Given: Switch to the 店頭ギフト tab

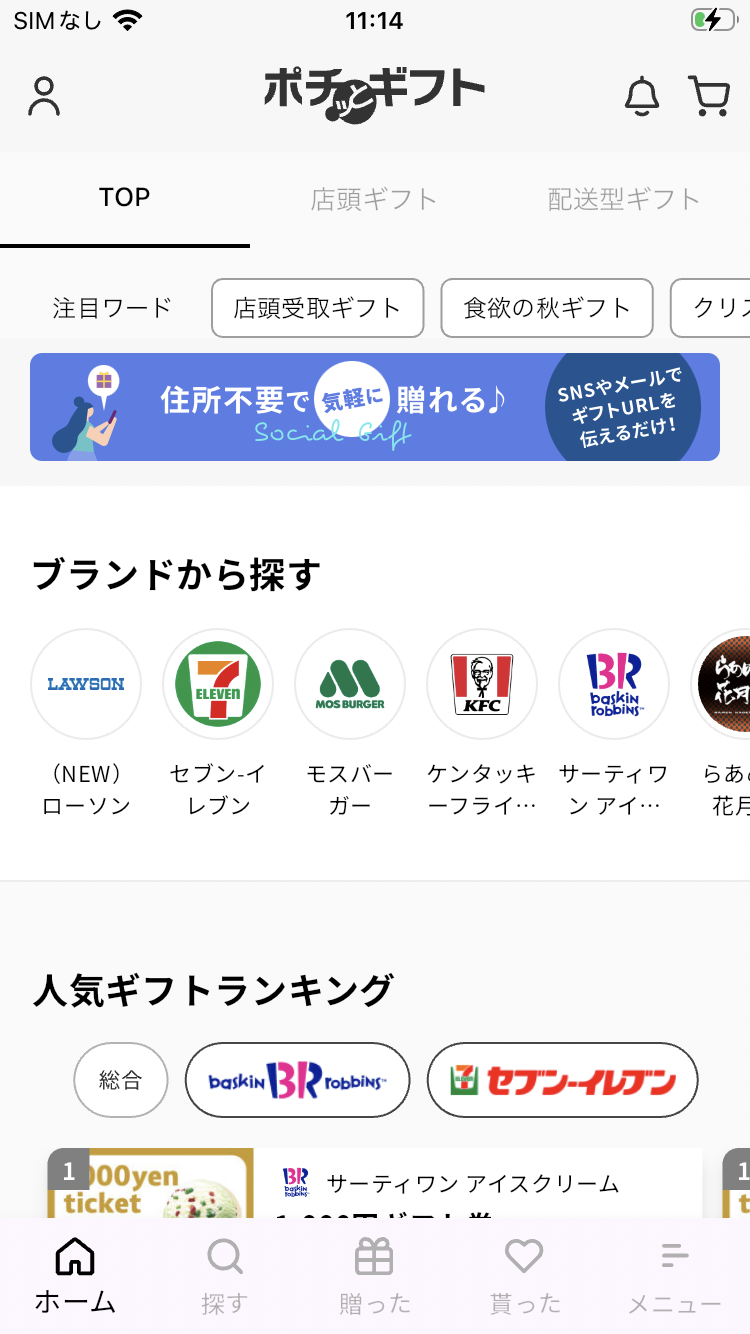Looking at the screenshot, I should click(374, 199).
